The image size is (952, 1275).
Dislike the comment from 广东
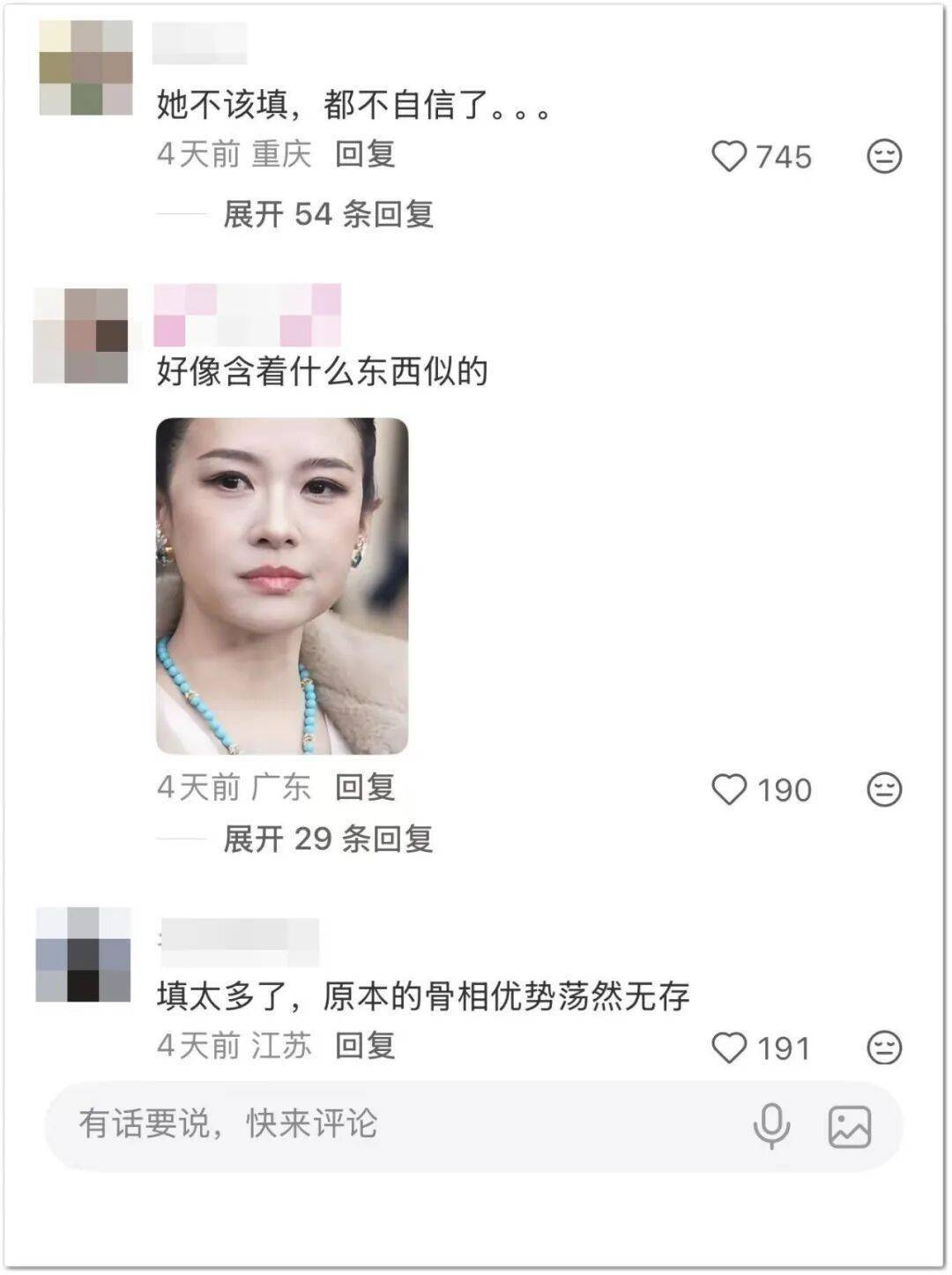point(884,789)
